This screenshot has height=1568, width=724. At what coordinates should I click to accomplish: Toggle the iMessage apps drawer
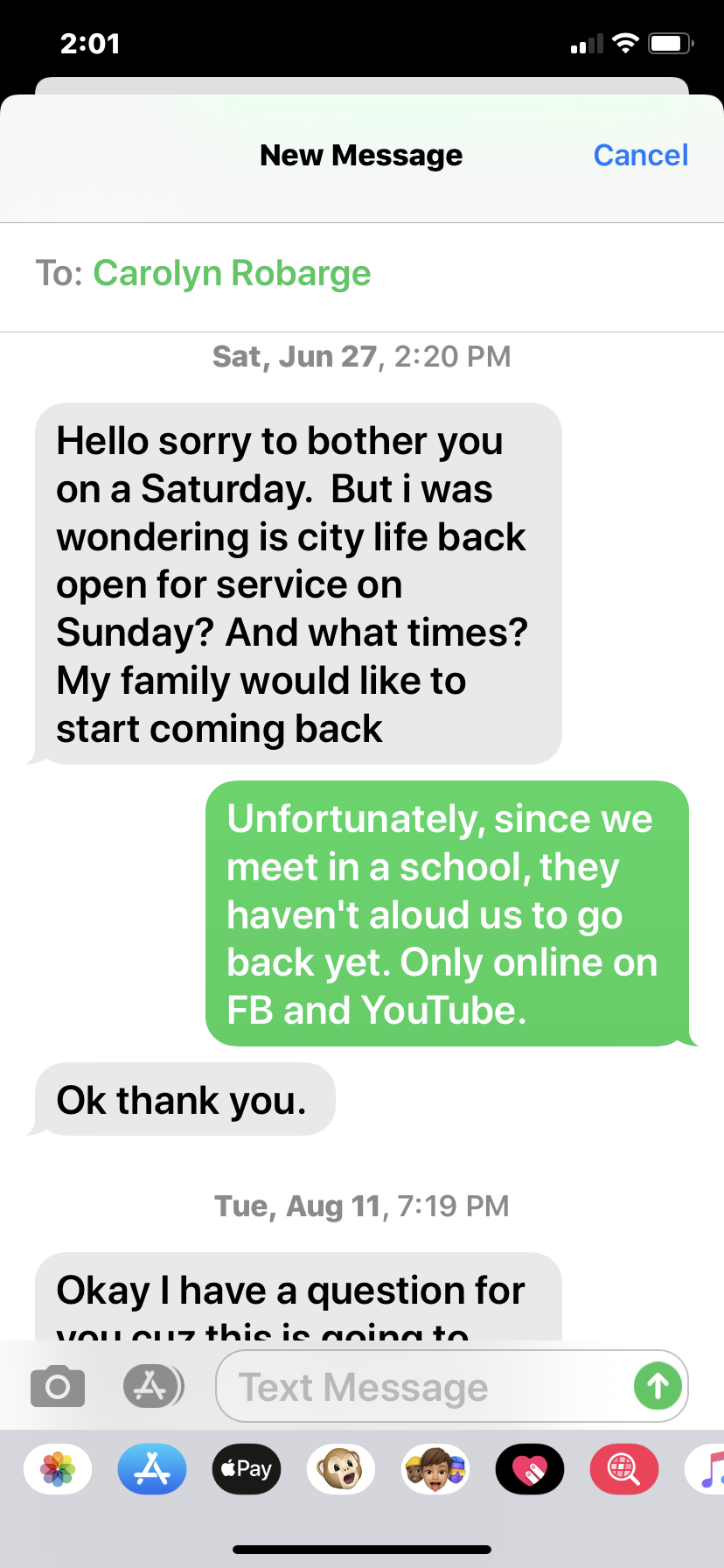tap(153, 1387)
